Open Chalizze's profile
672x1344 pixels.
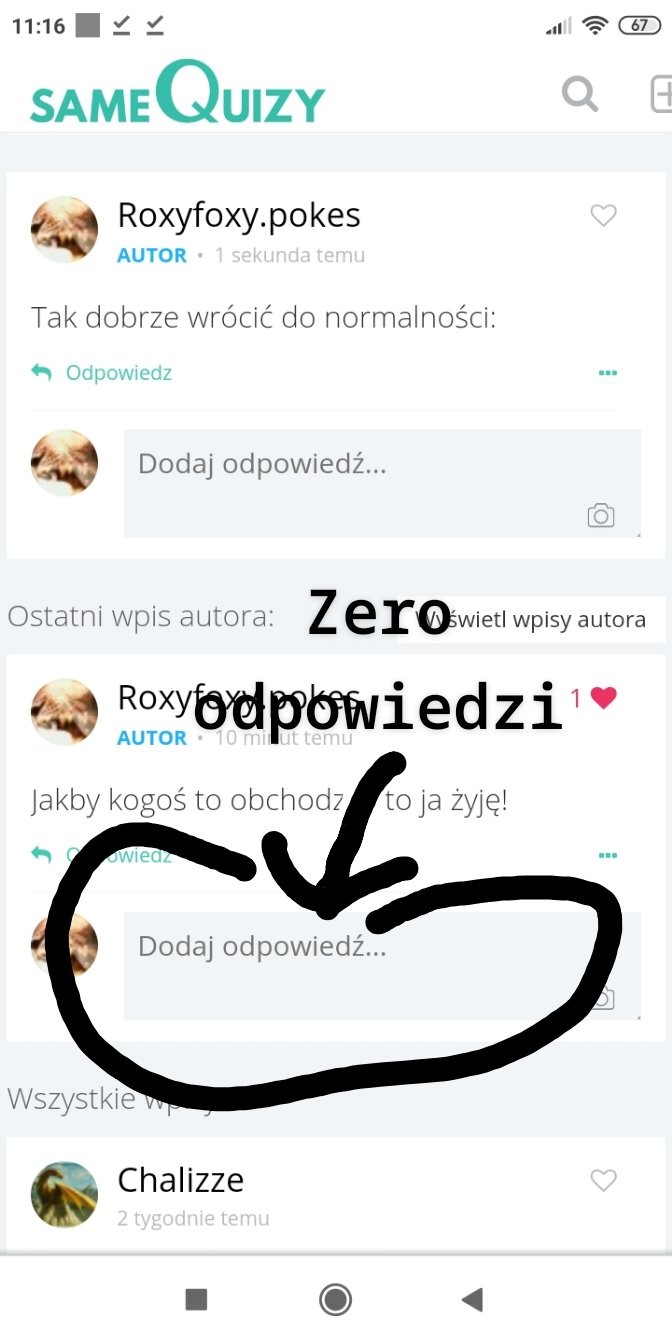point(180,1180)
